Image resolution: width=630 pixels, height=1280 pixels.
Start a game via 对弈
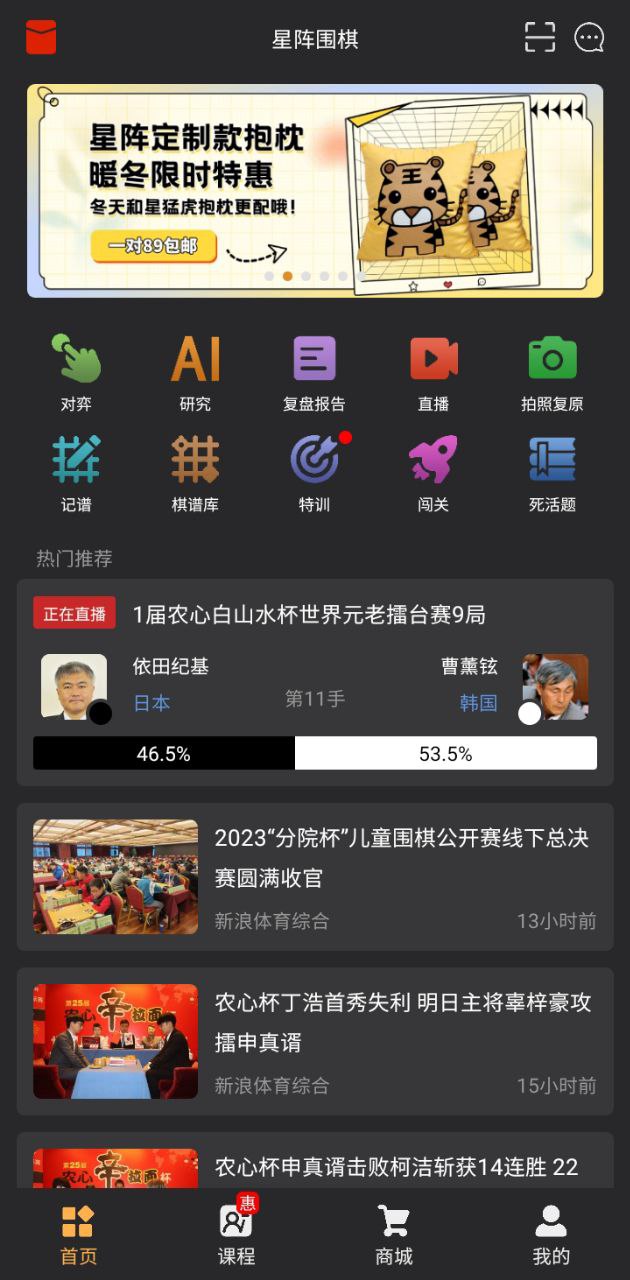(x=76, y=372)
